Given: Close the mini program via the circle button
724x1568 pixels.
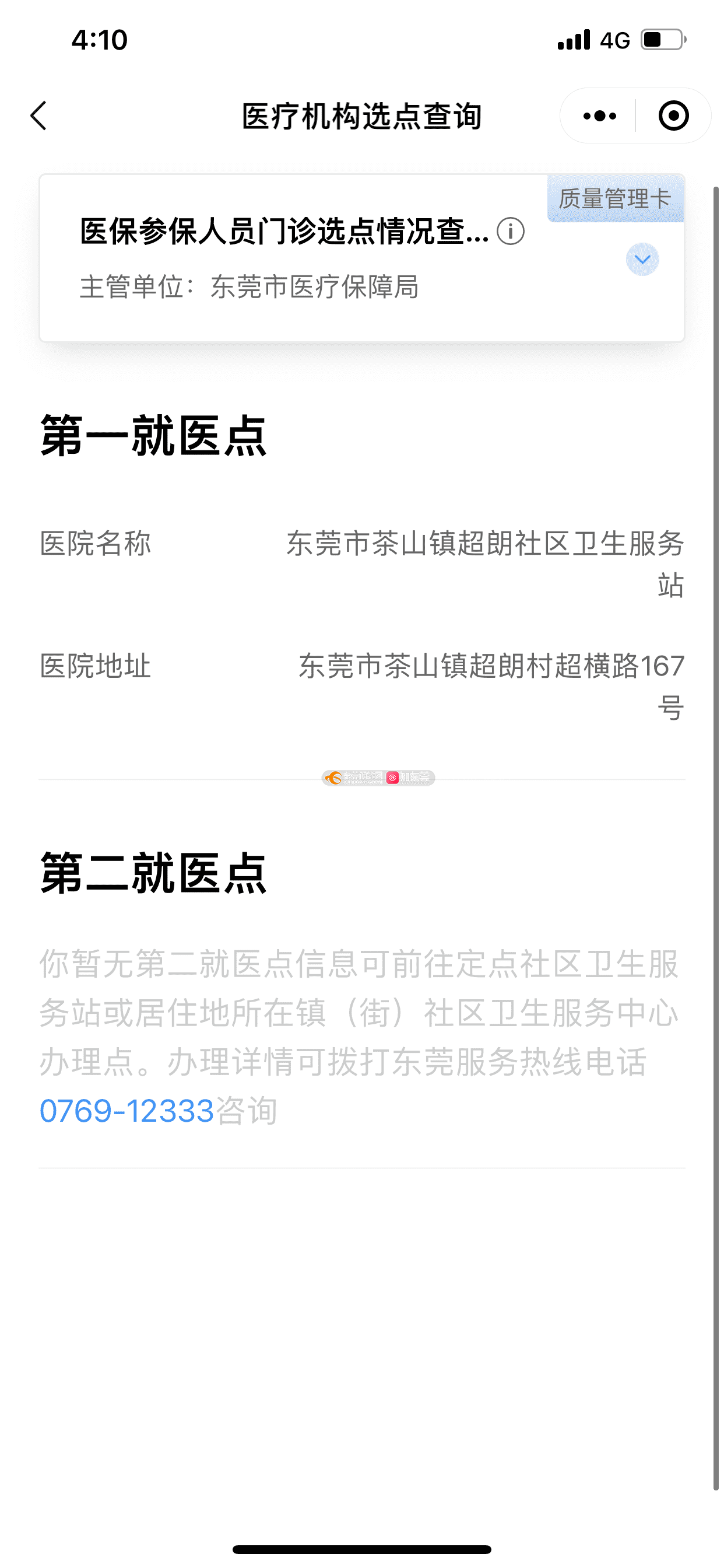Looking at the screenshot, I should [673, 116].
